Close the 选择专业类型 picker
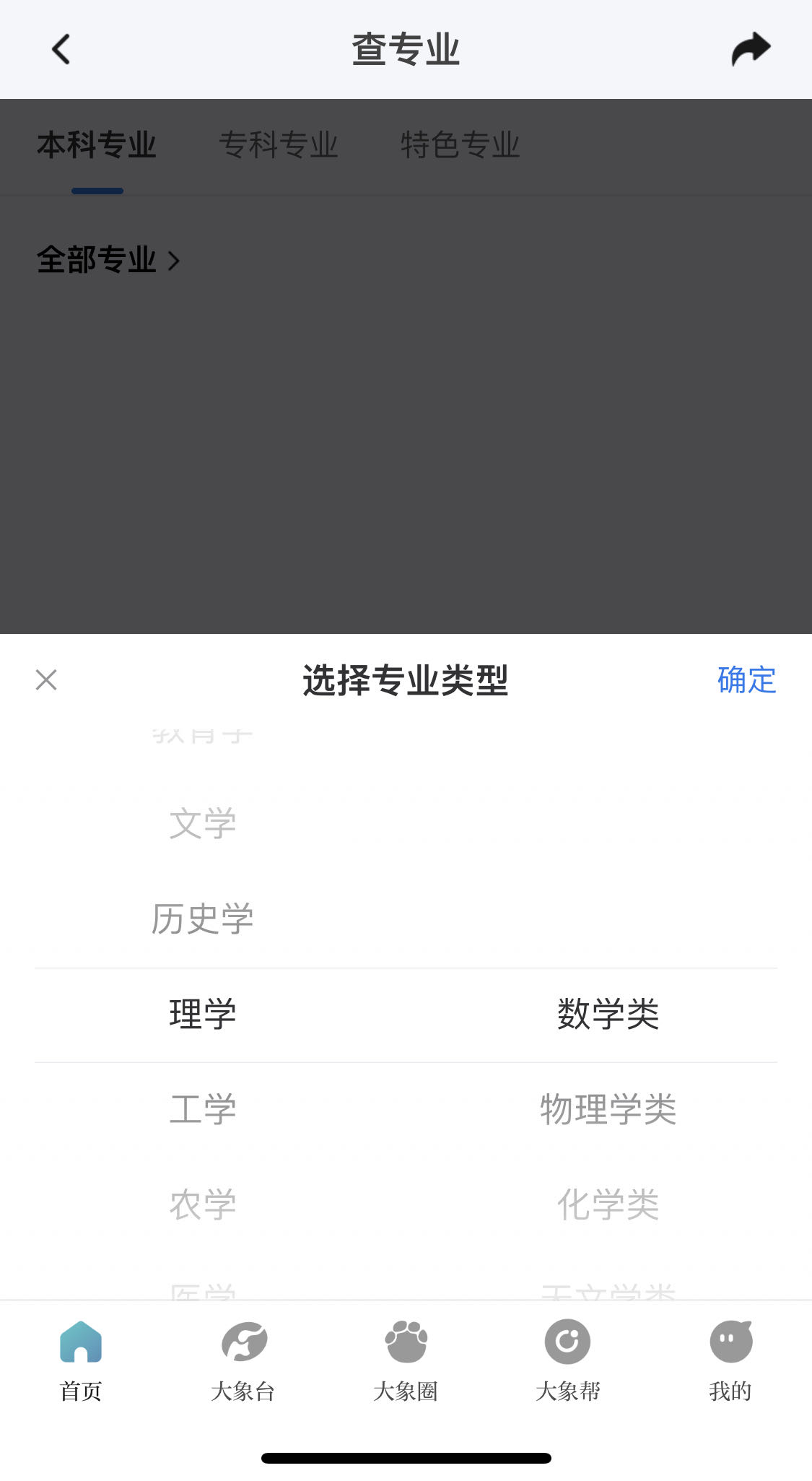Viewport: 812px width, 1481px height. (46, 679)
